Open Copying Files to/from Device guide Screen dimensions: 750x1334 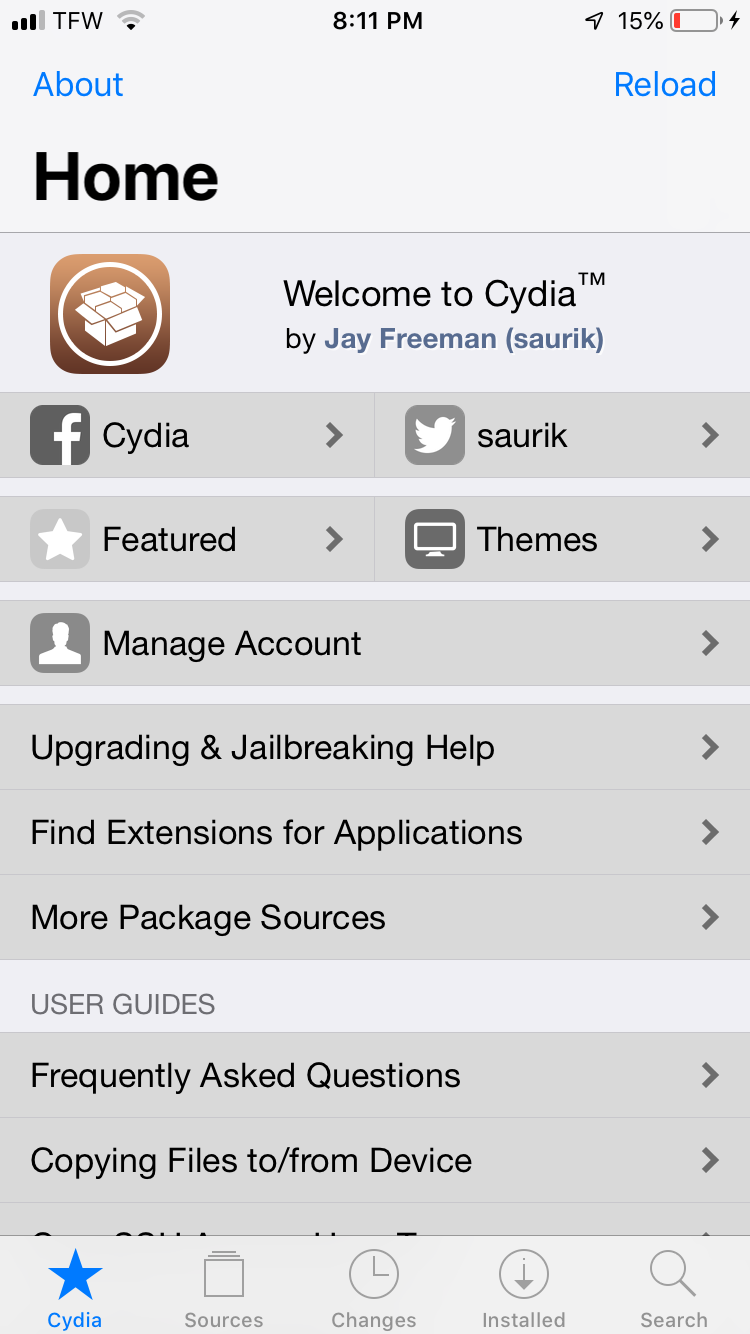click(375, 1160)
